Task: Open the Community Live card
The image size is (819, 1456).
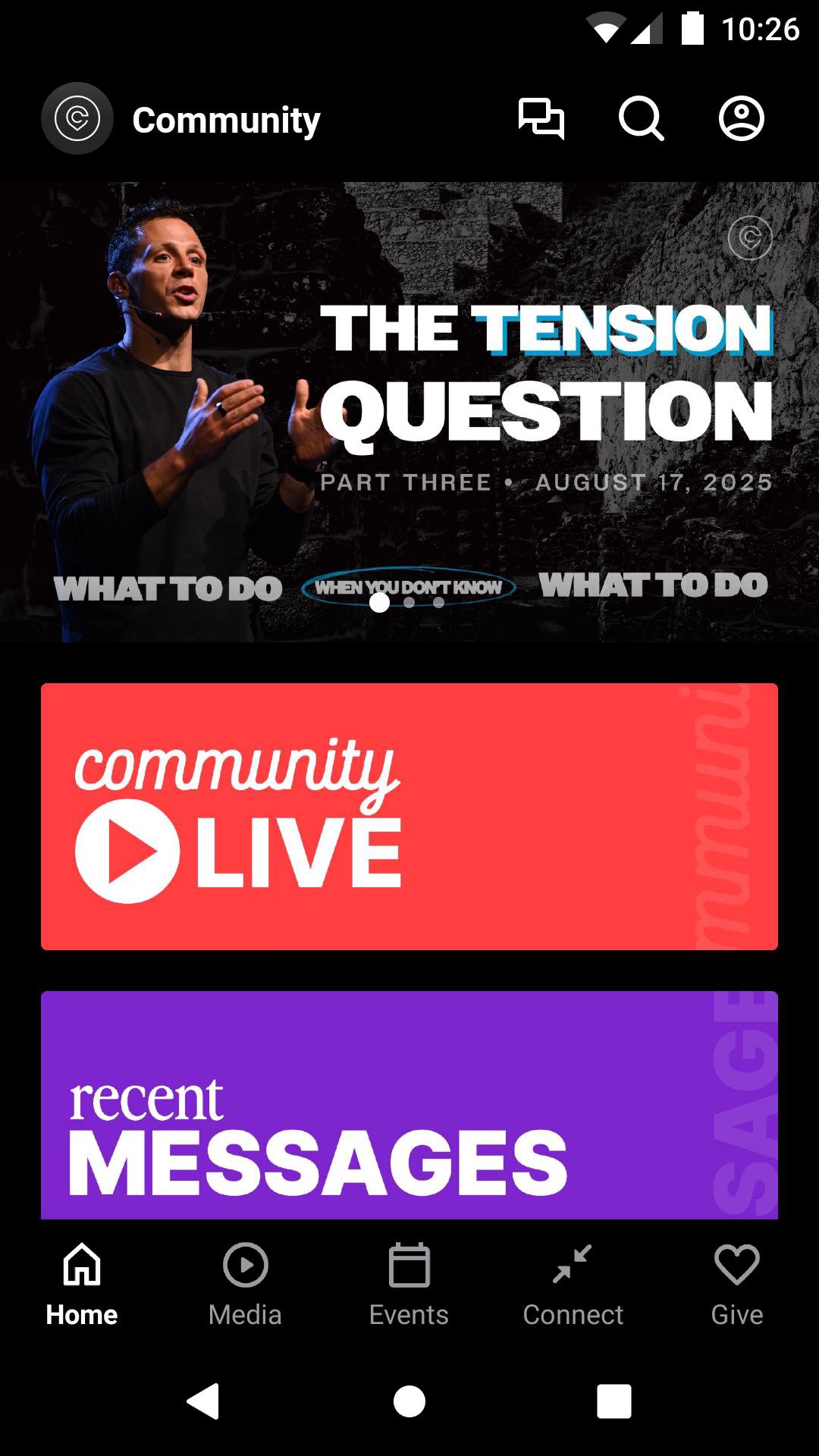Action: pos(409,816)
